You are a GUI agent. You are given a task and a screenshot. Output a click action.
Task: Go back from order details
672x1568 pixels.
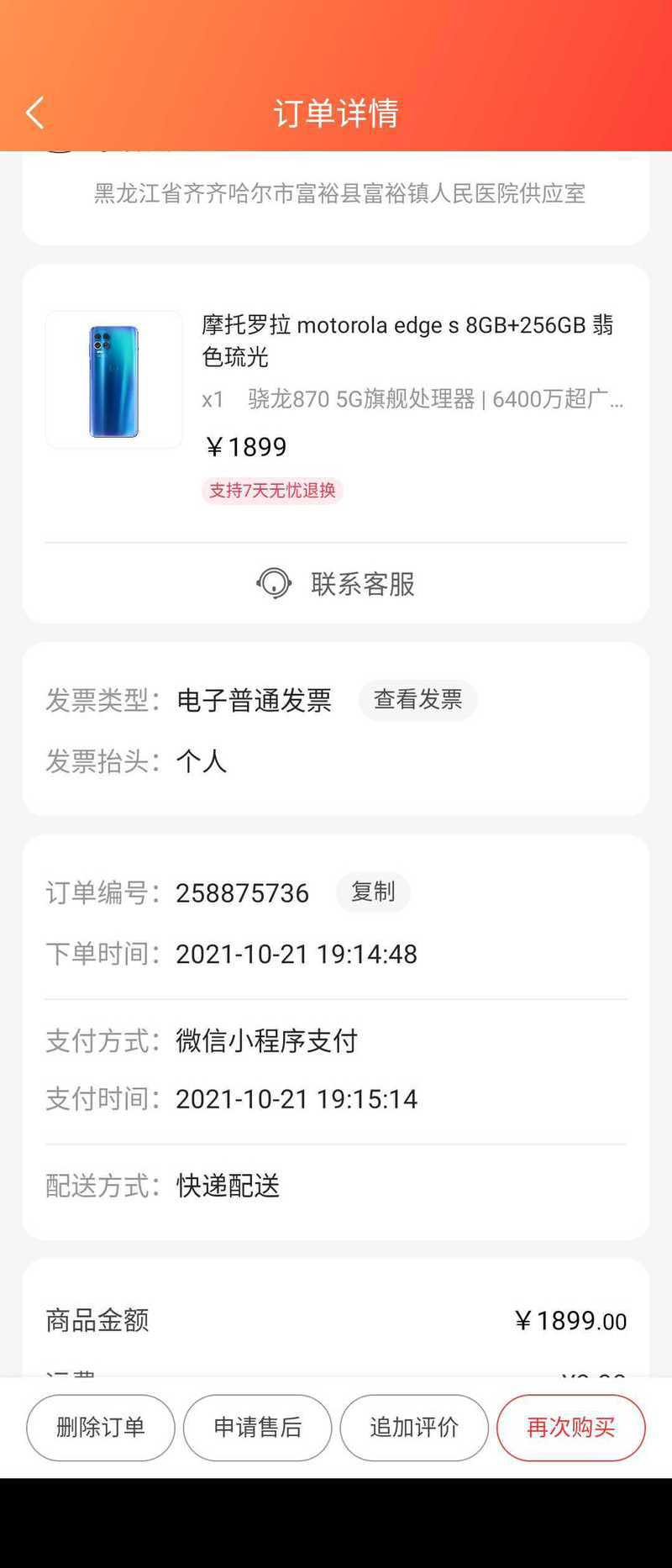pyautogui.click(x=35, y=113)
